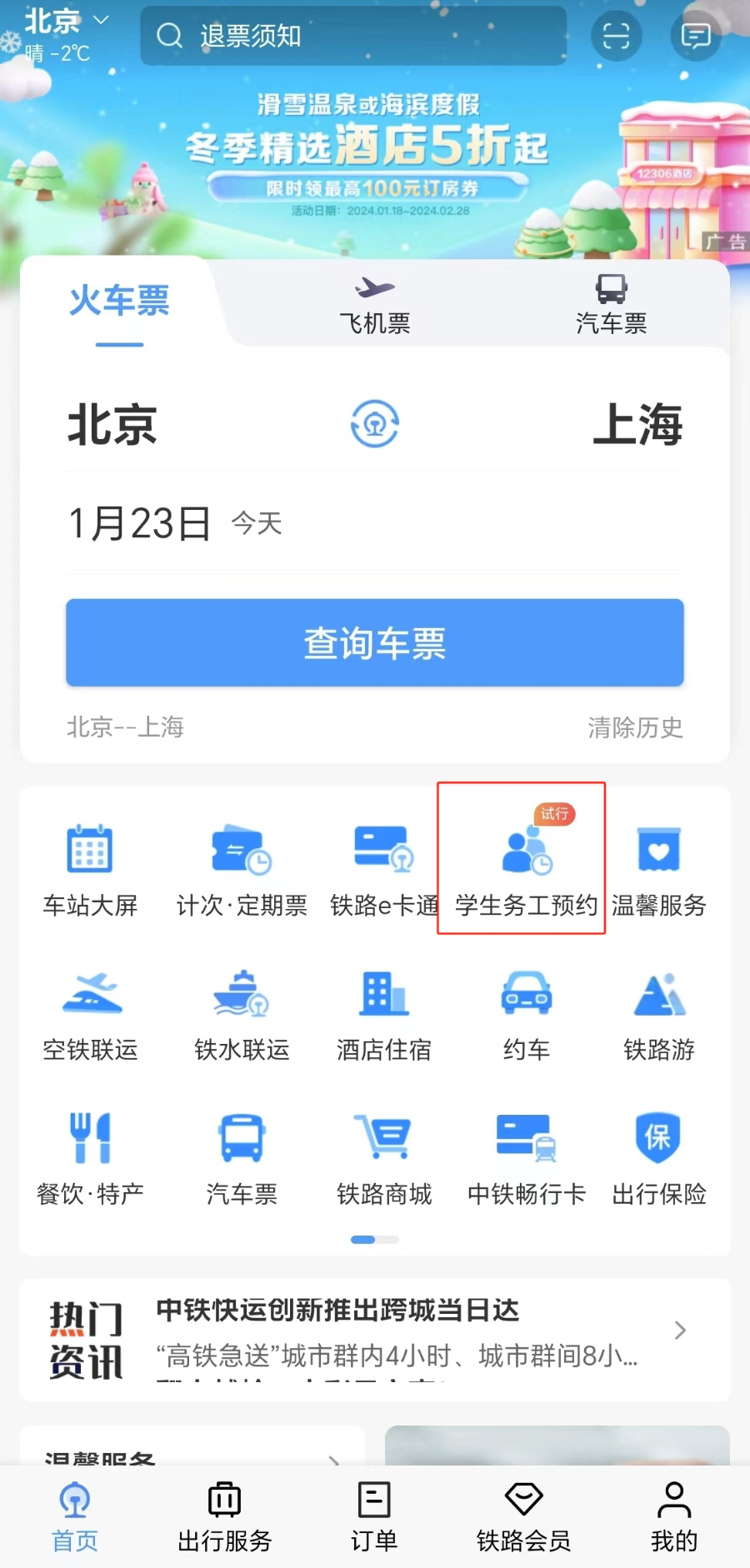This screenshot has width=750, height=1568.
Task: Select departure station 北京
Action: click(x=112, y=424)
